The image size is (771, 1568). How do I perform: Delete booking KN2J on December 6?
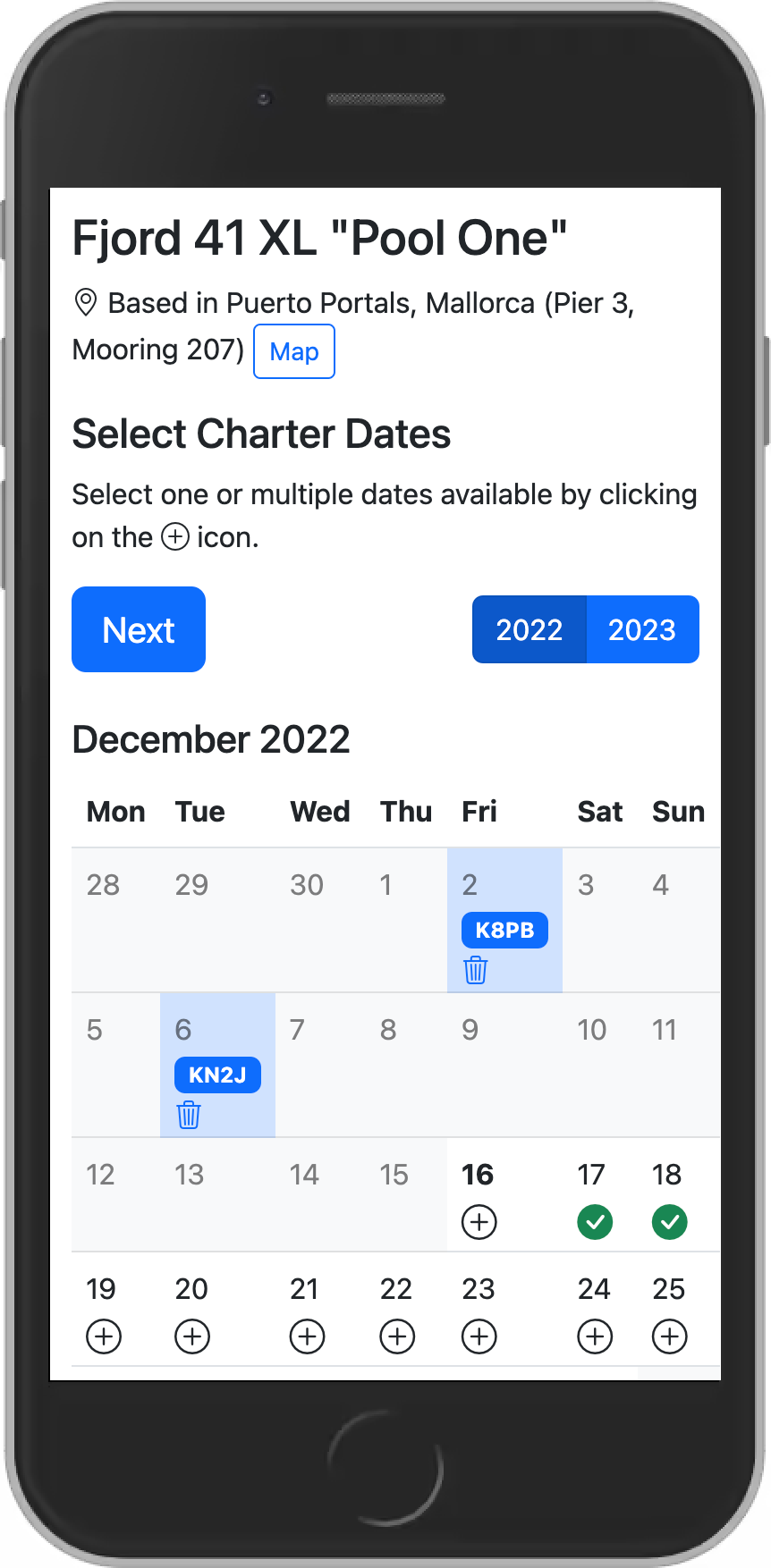pos(189,1115)
